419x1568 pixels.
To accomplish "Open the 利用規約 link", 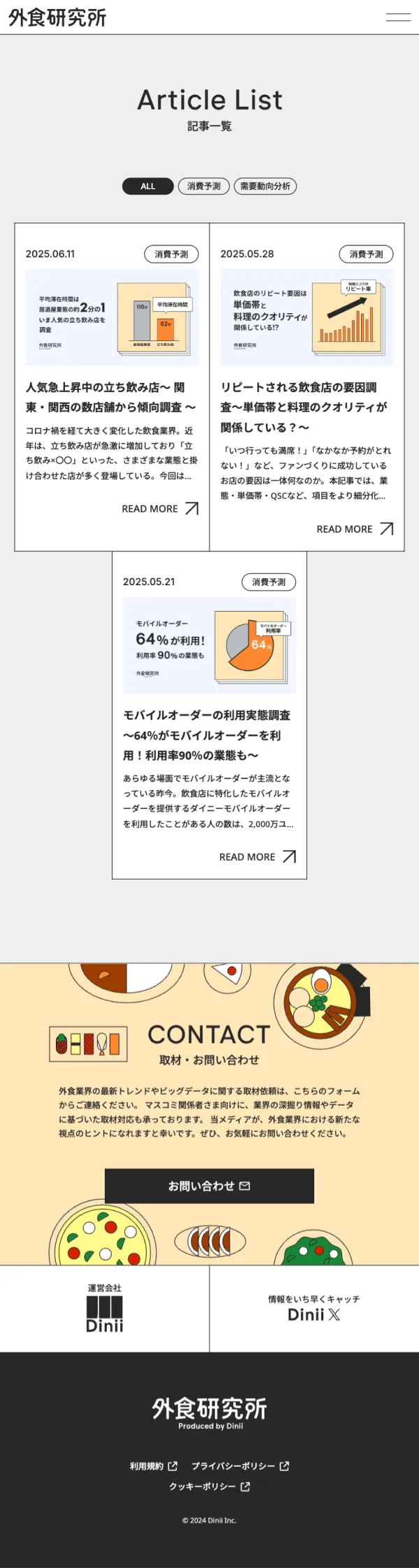I will tap(154, 1466).
